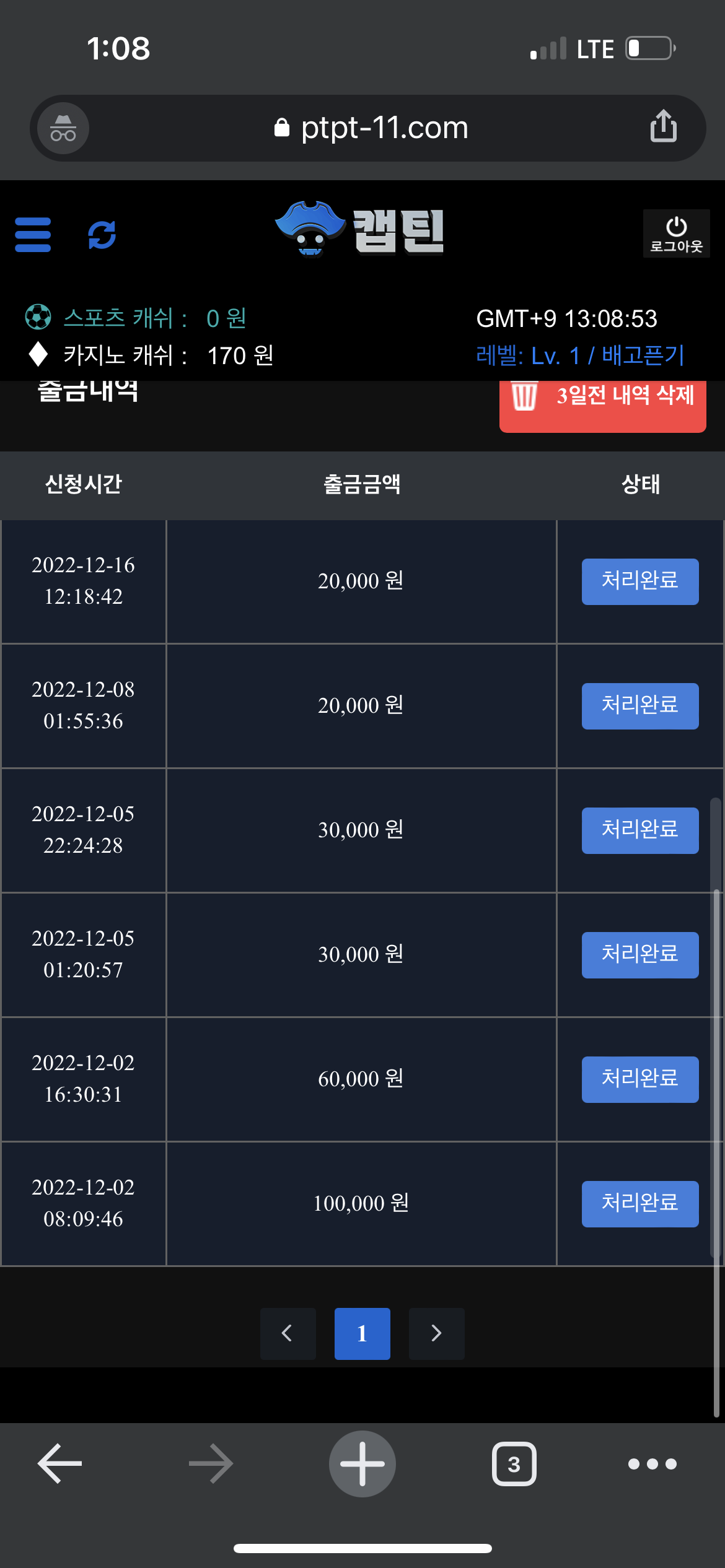Tap the incognito icon in address bar

[63, 128]
